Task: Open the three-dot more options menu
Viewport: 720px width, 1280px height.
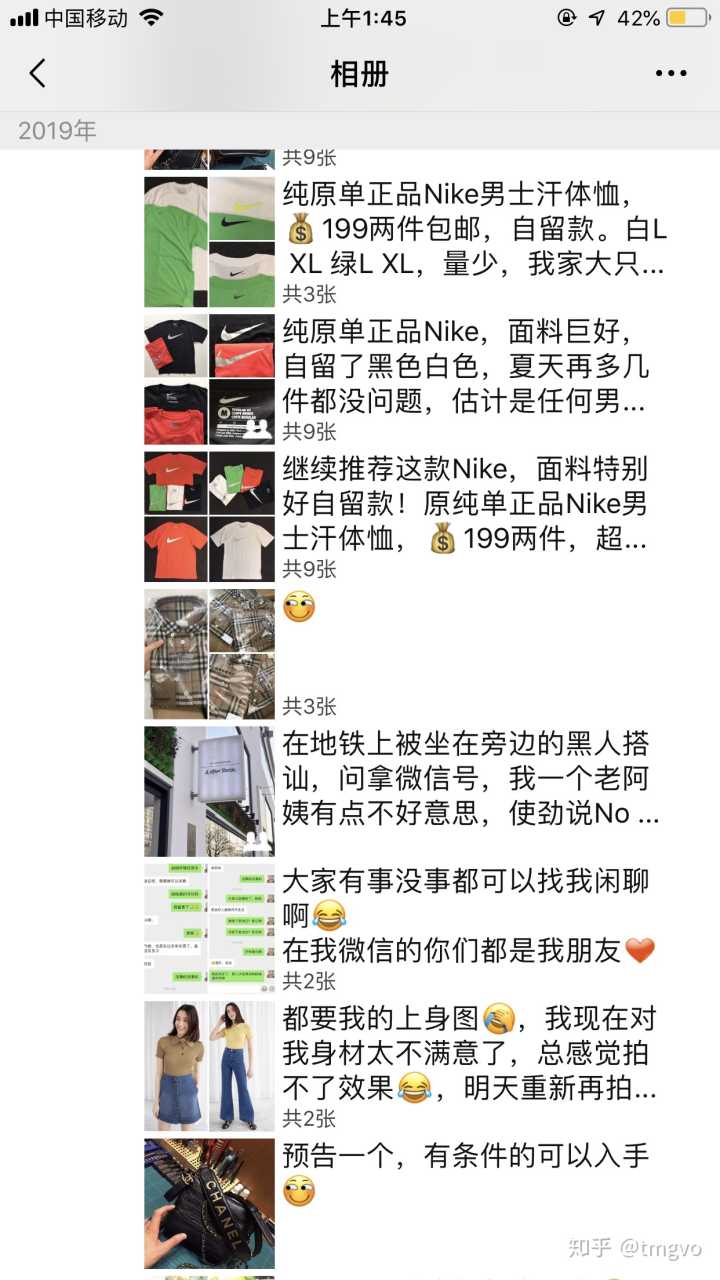Action: click(x=671, y=73)
